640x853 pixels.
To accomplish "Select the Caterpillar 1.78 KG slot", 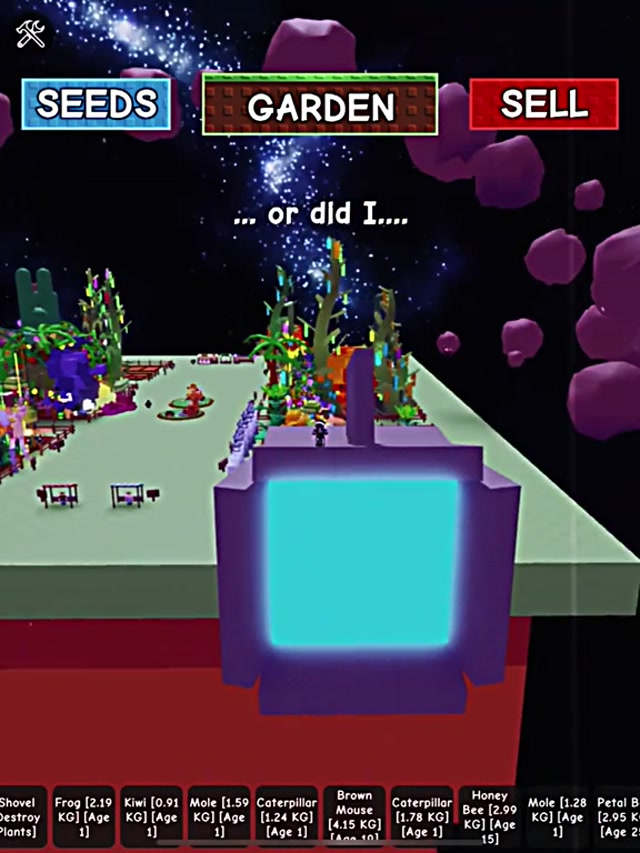I will tap(421, 817).
